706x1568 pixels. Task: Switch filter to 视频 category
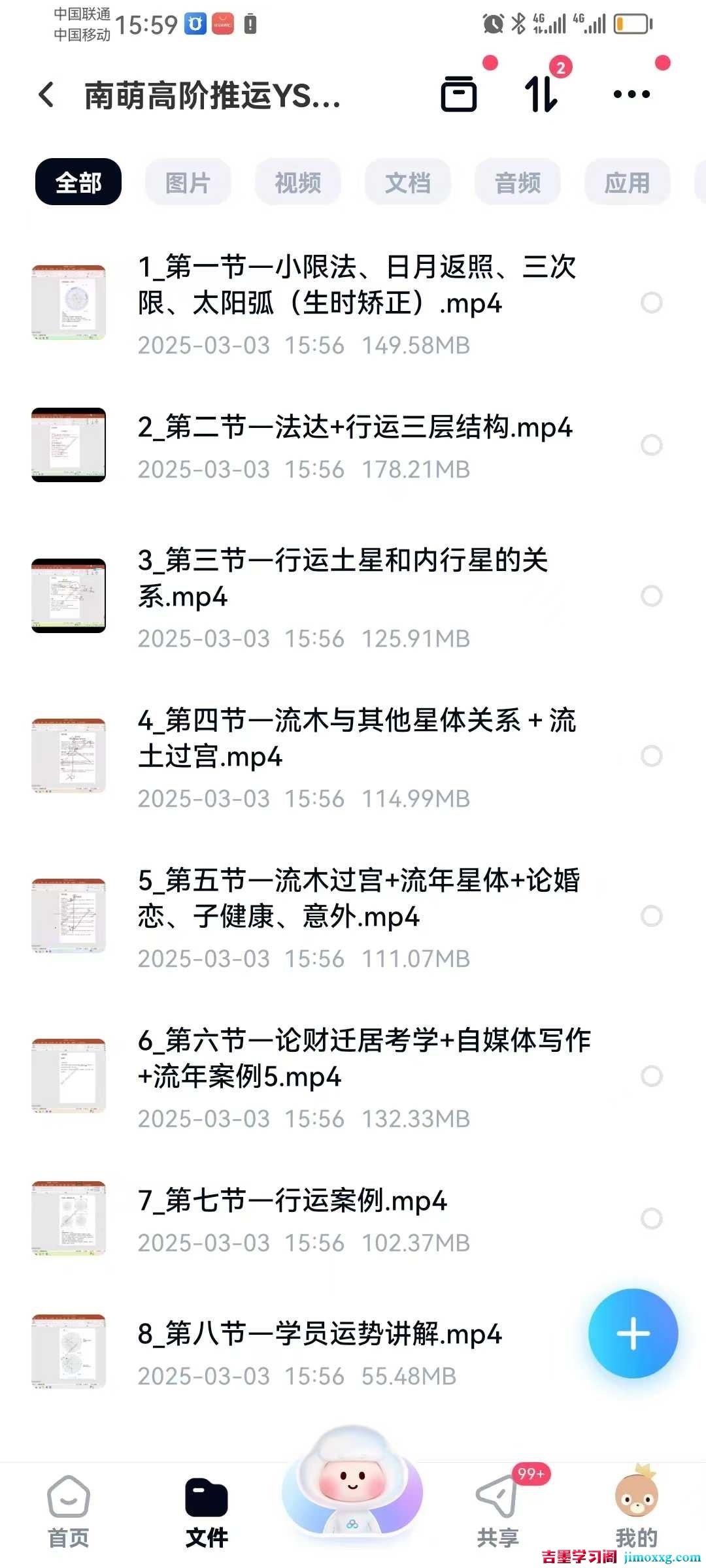(x=297, y=182)
